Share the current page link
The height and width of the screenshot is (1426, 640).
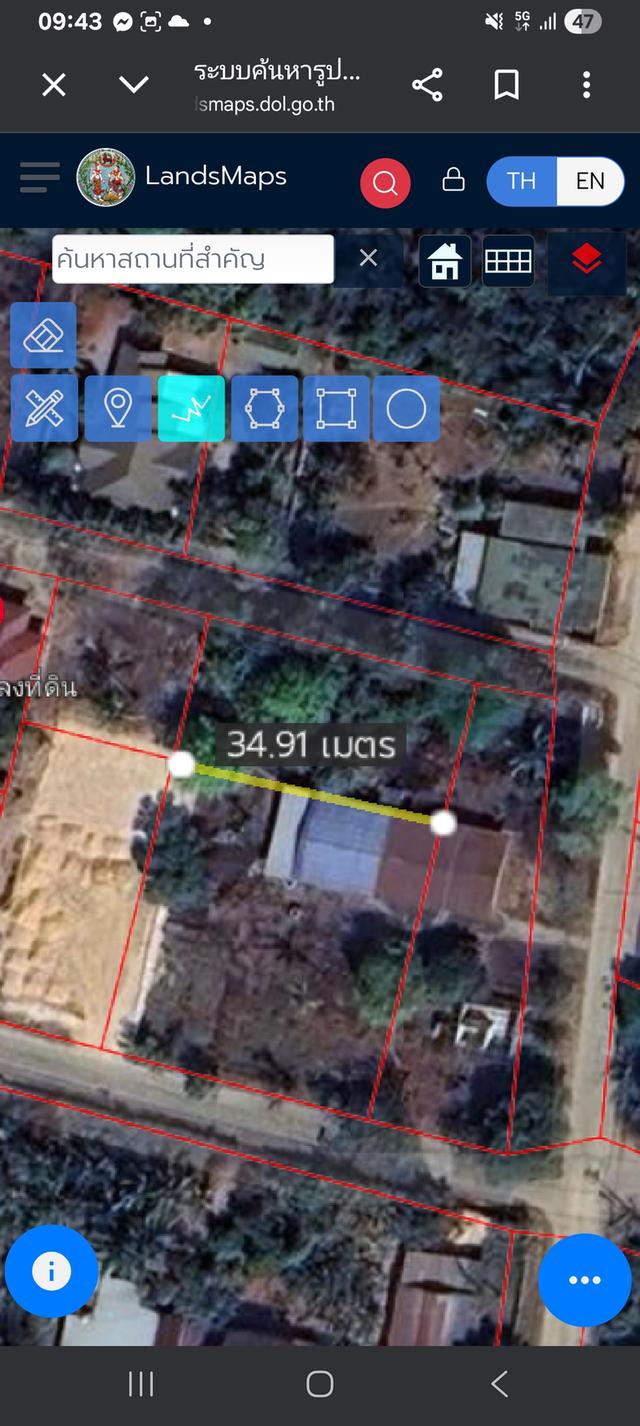(427, 85)
